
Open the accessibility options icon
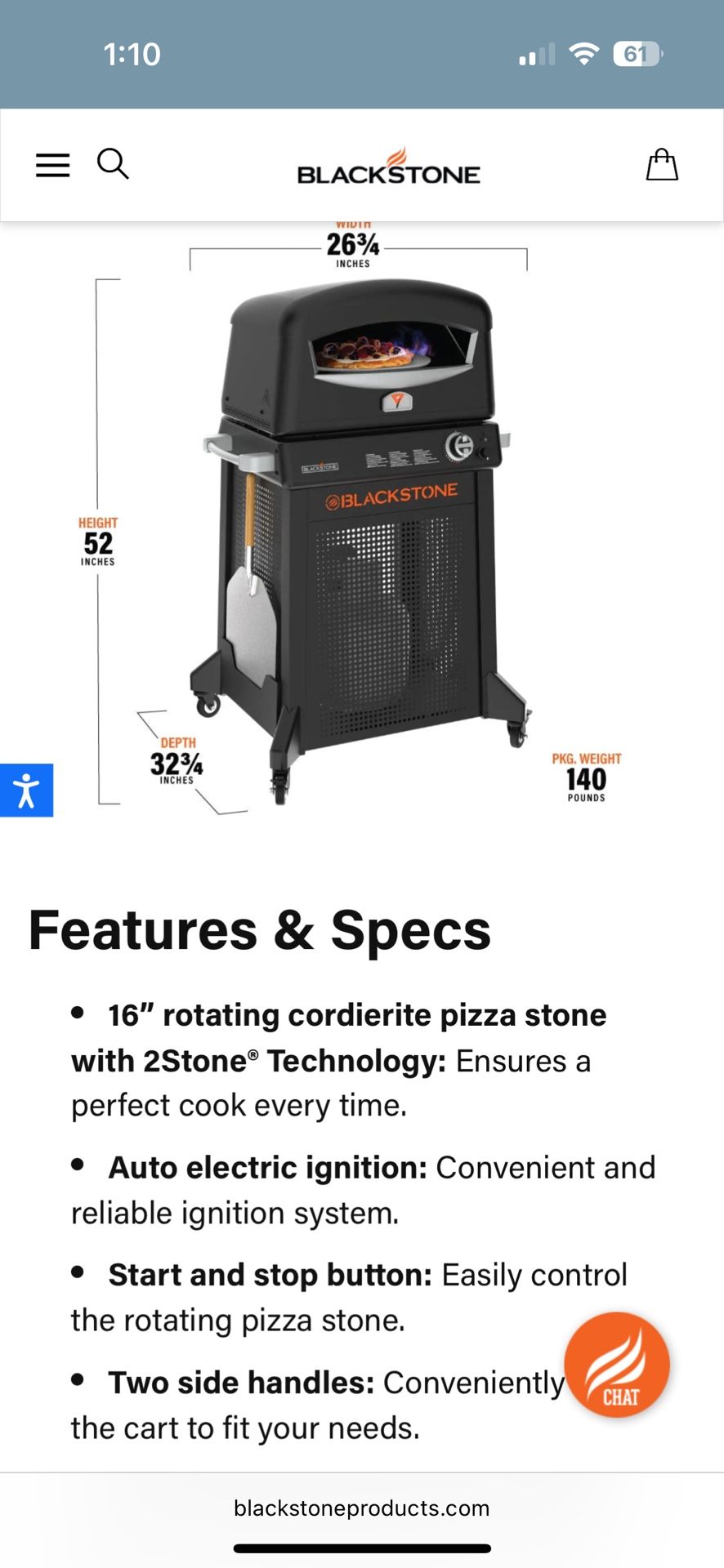click(26, 790)
